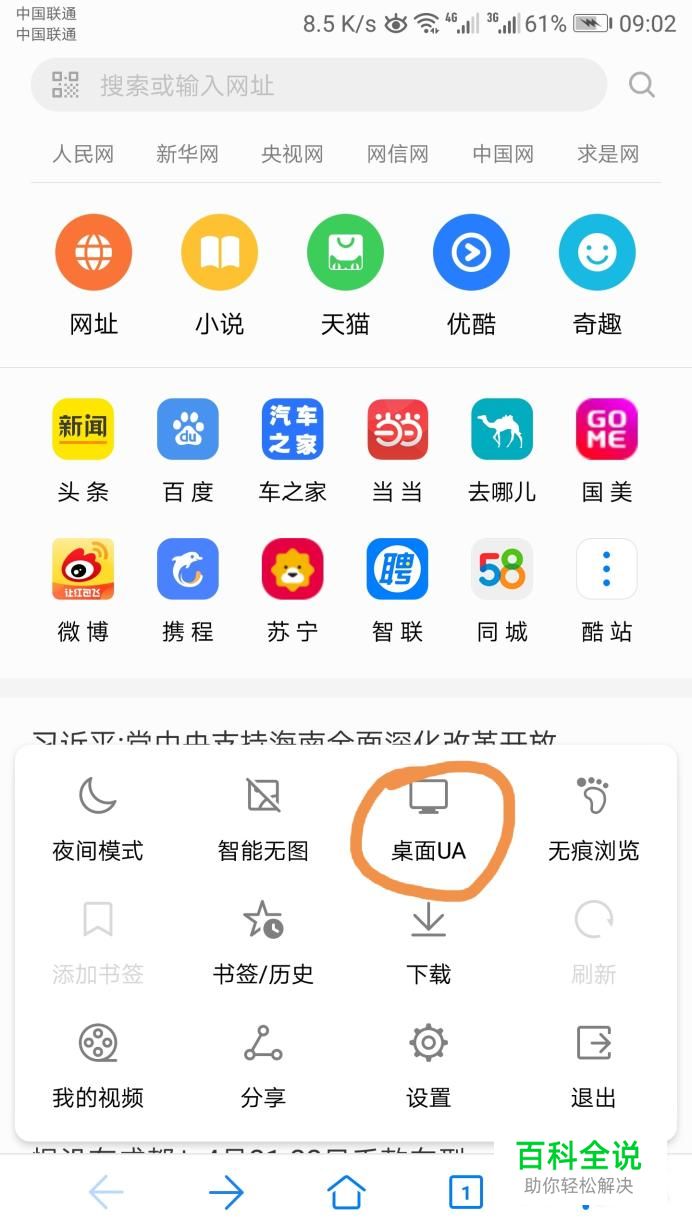Open the QR code scanner icon

click(x=65, y=85)
